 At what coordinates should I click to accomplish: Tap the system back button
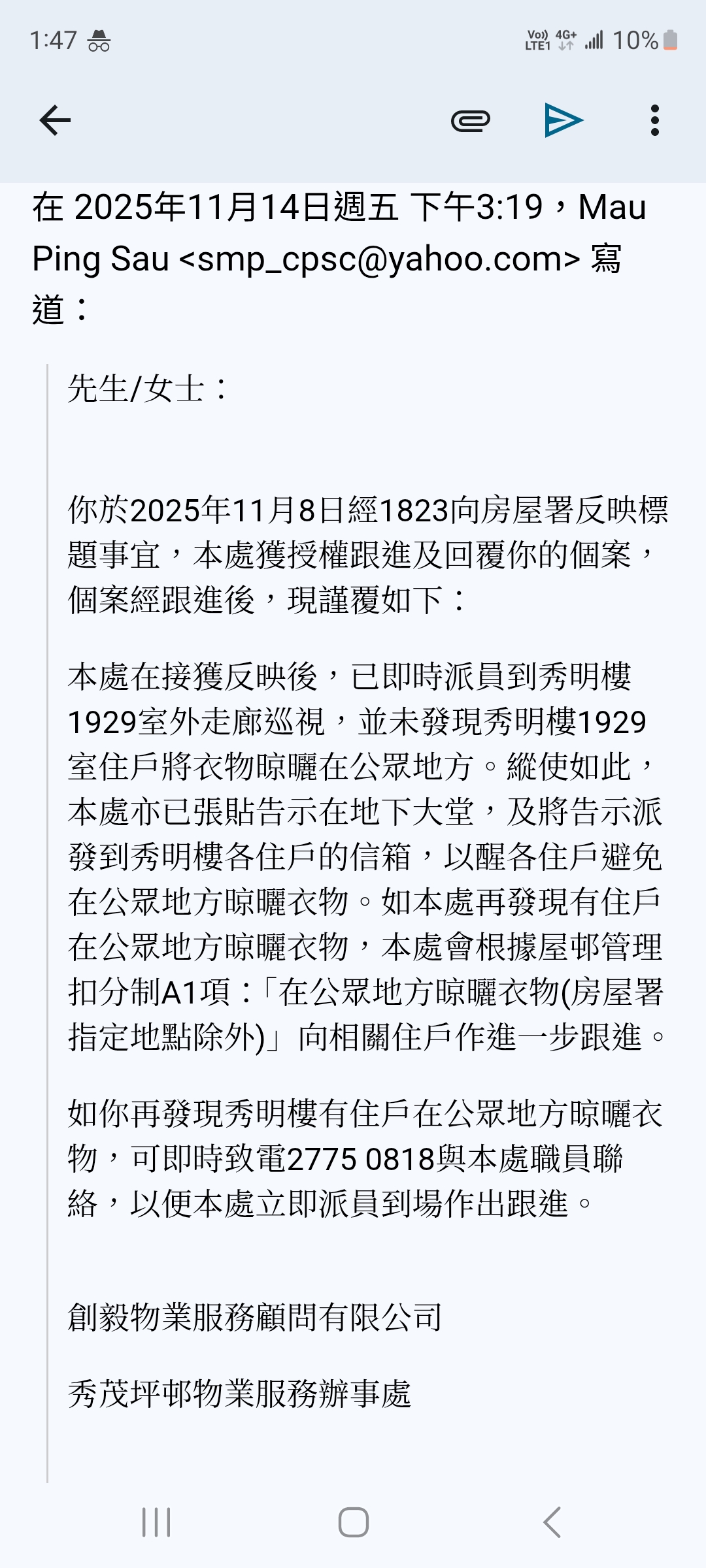click(552, 1522)
